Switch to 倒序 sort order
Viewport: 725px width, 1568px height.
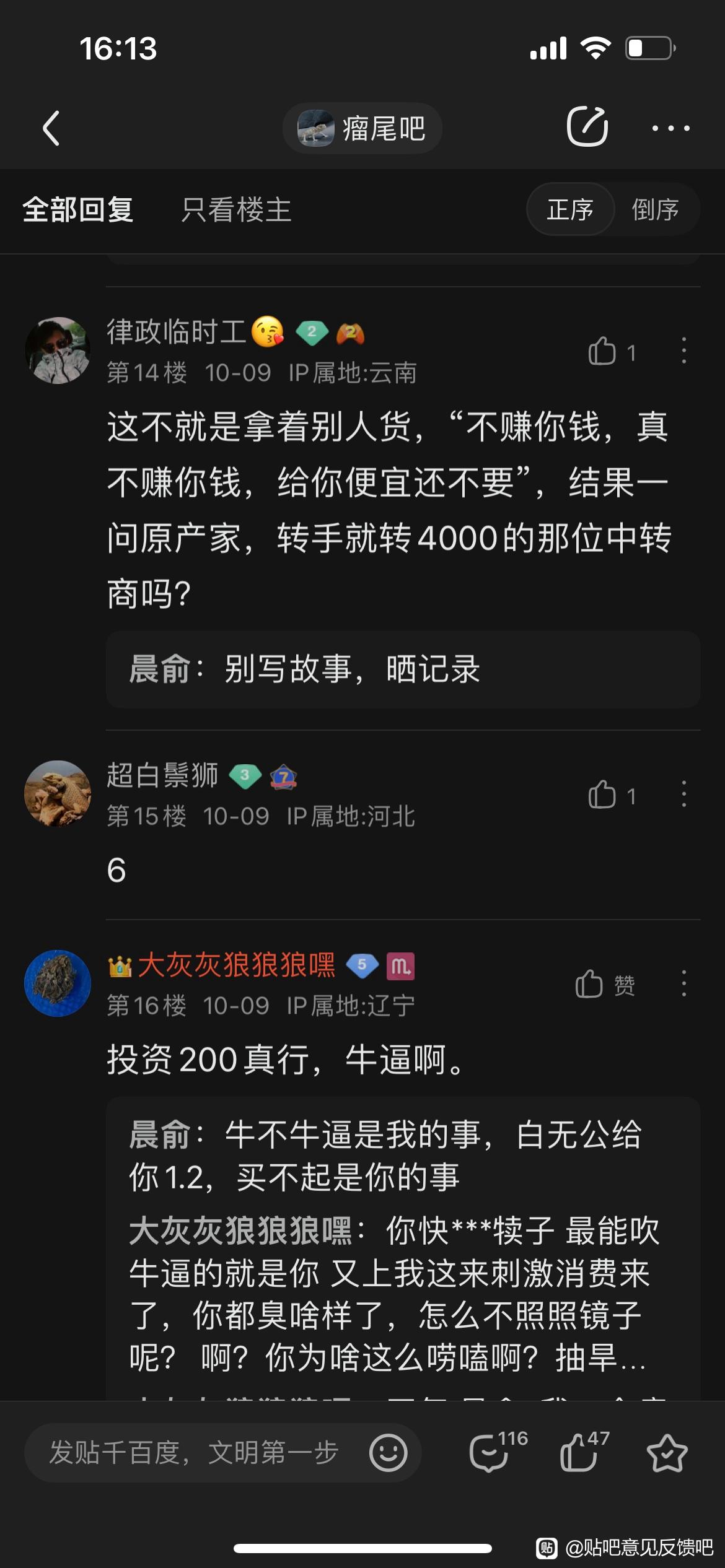(x=656, y=209)
